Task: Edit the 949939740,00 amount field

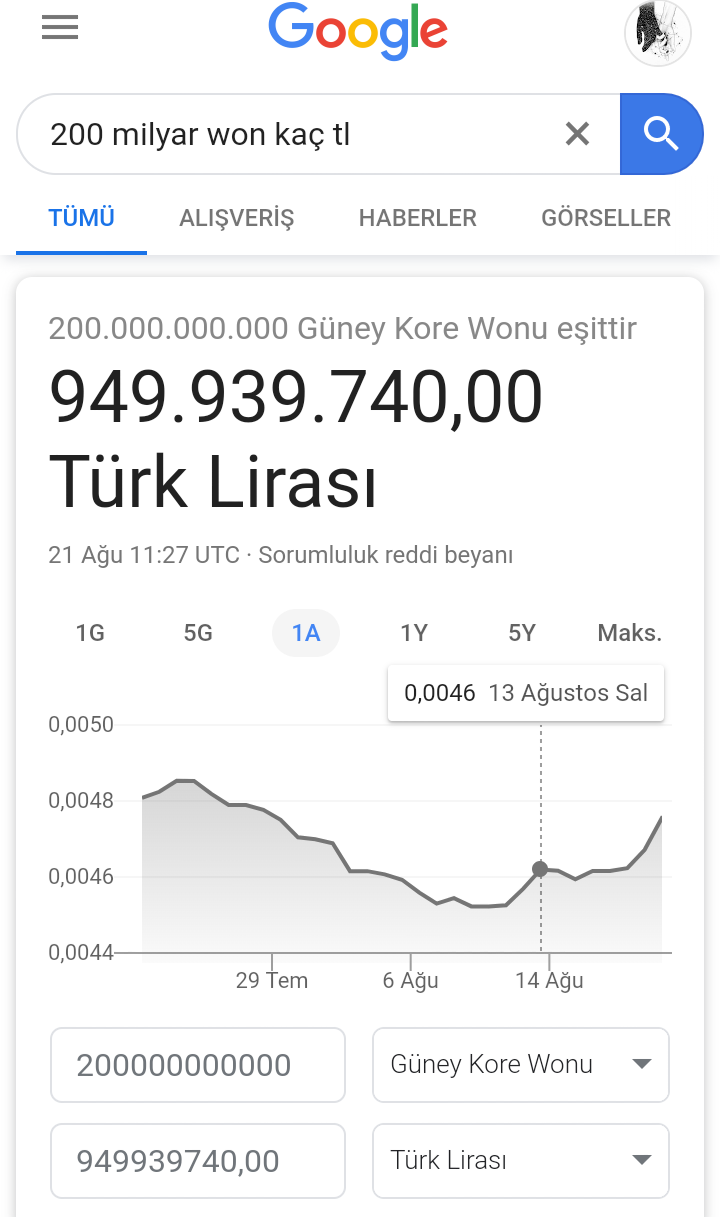Action: tap(198, 1161)
